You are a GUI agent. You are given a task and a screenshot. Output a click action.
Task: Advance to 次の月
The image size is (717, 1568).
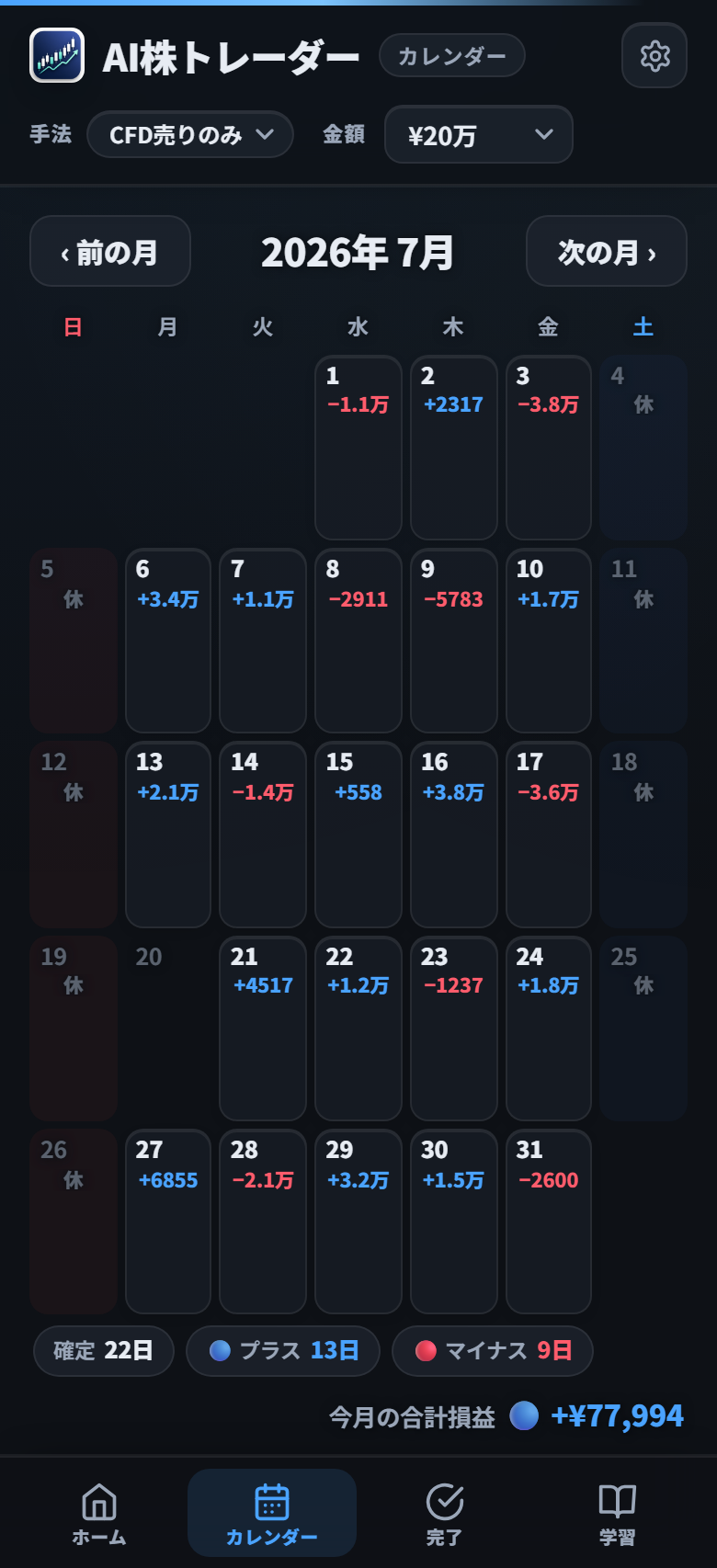point(607,252)
